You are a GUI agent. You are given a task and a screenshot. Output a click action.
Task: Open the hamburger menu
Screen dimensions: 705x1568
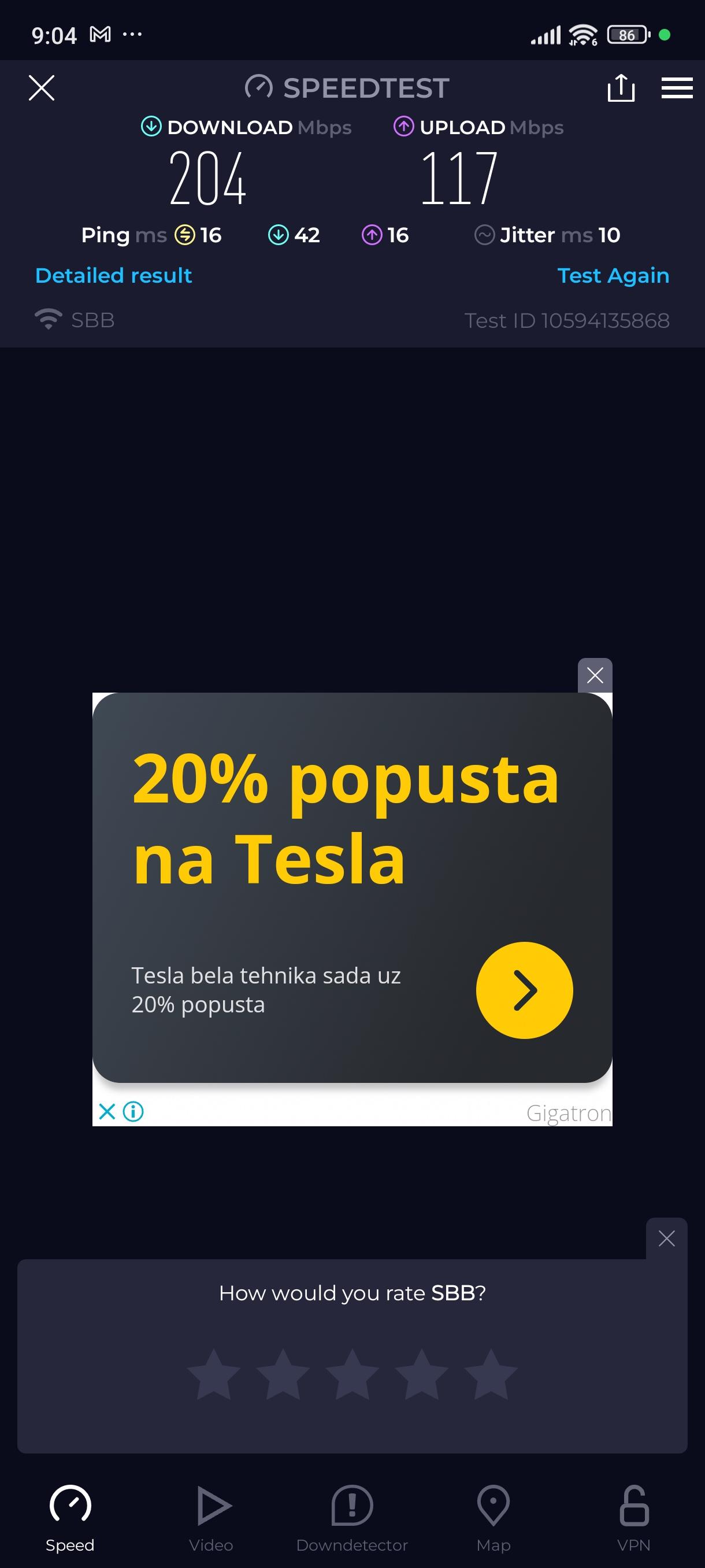(677, 88)
